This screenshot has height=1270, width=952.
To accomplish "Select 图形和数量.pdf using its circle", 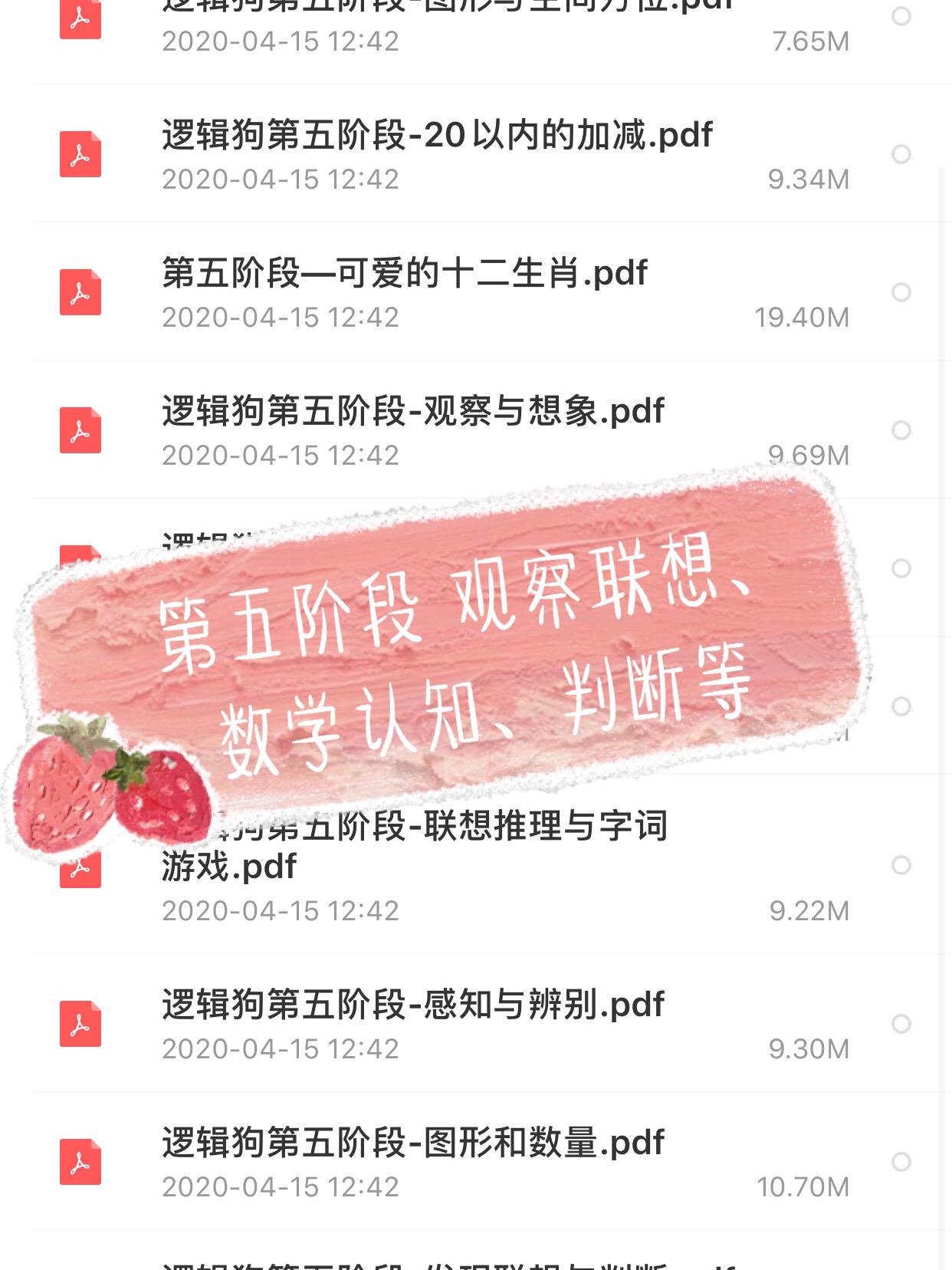I will tap(901, 1162).
